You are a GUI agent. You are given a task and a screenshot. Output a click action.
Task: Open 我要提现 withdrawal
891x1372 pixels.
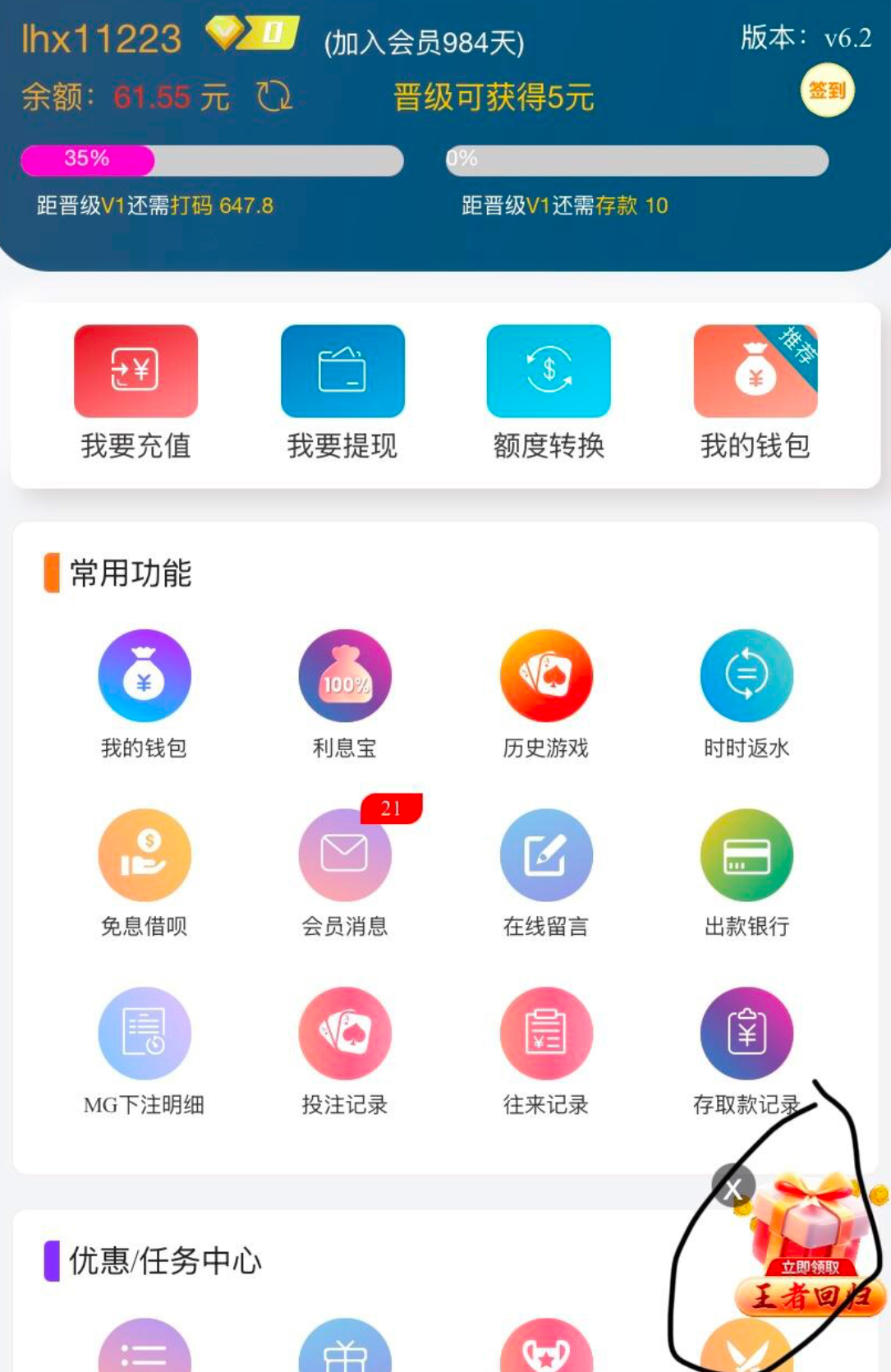point(342,371)
